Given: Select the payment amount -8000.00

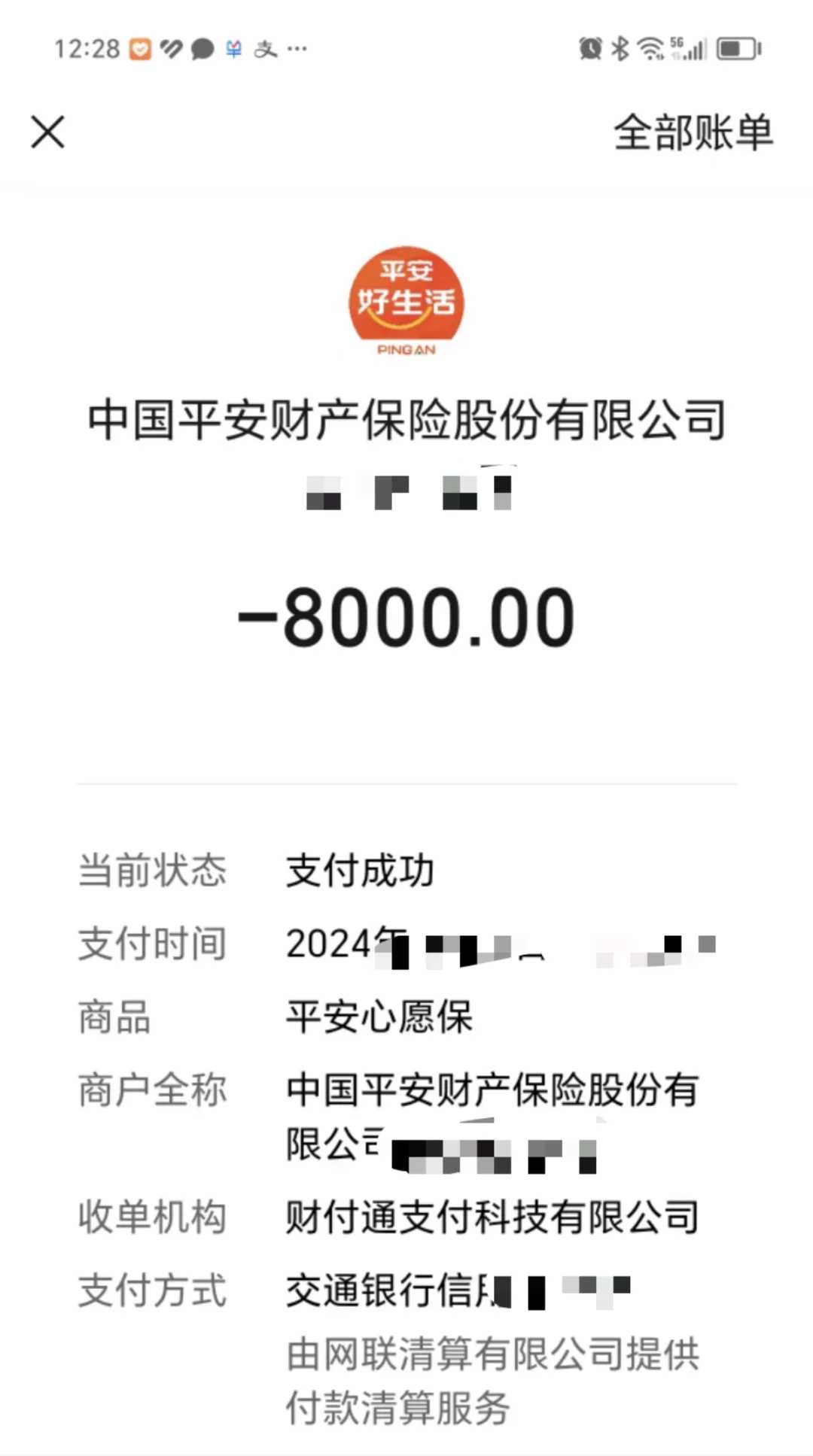Looking at the screenshot, I should tap(406, 617).
